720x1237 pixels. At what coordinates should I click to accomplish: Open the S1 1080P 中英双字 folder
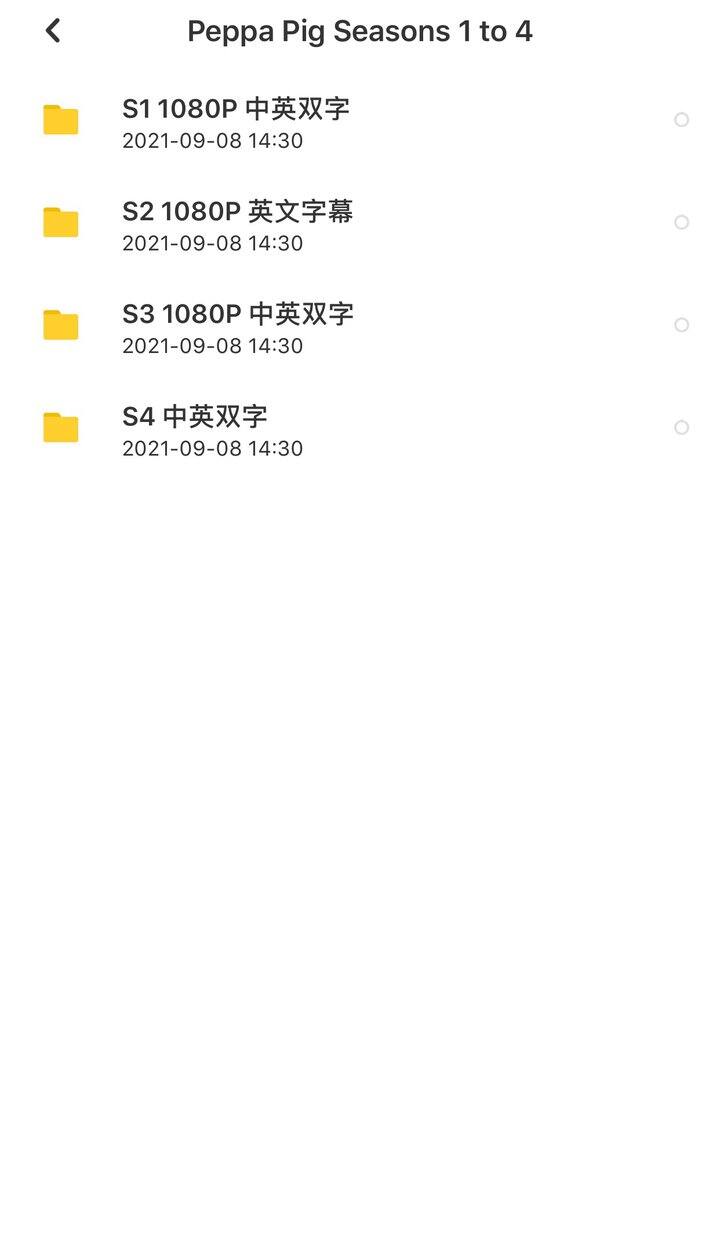[360, 121]
